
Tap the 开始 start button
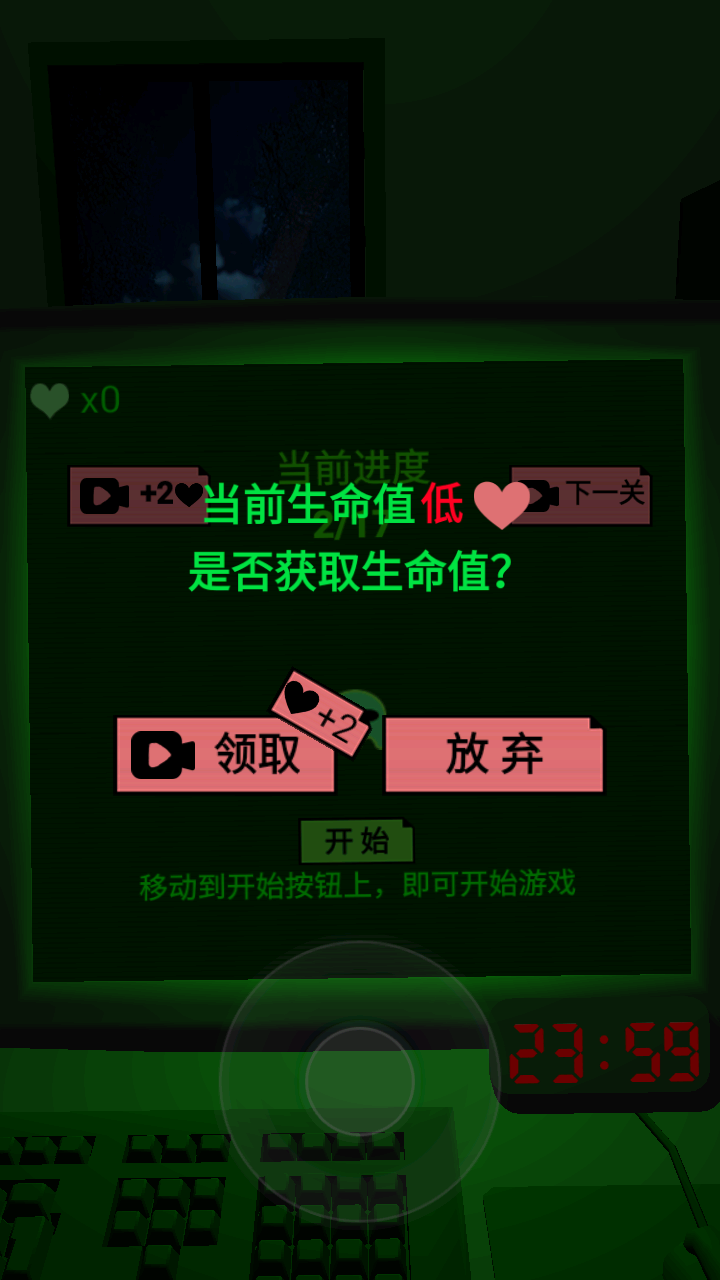pos(356,842)
